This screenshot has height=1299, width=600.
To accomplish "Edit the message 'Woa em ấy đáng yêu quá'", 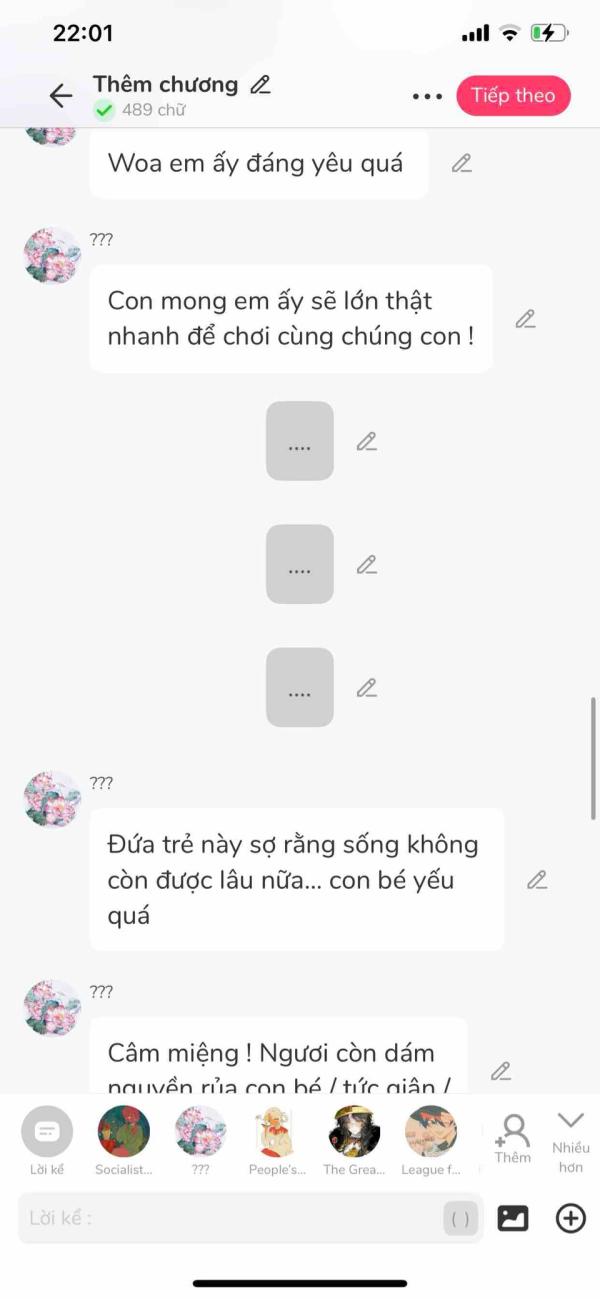I will tap(461, 163).
